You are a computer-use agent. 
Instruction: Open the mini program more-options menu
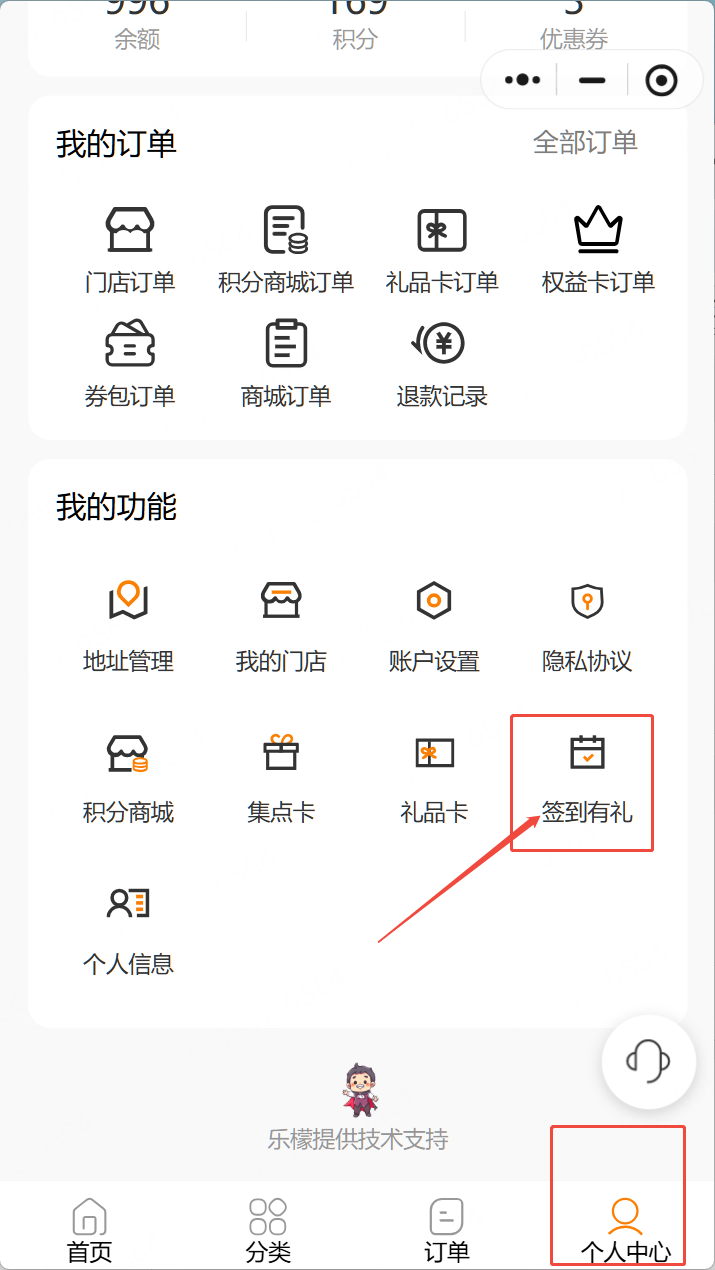[x=522, y=80]
